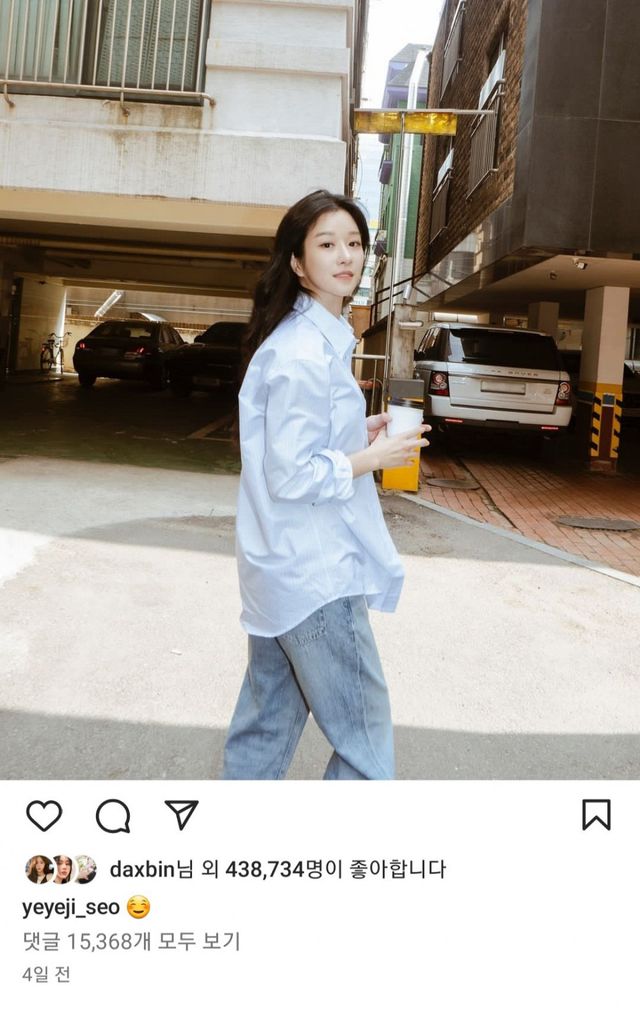640x1009 pixels.
Task: Save post with the bookmark icon
Action: (596, 814)
